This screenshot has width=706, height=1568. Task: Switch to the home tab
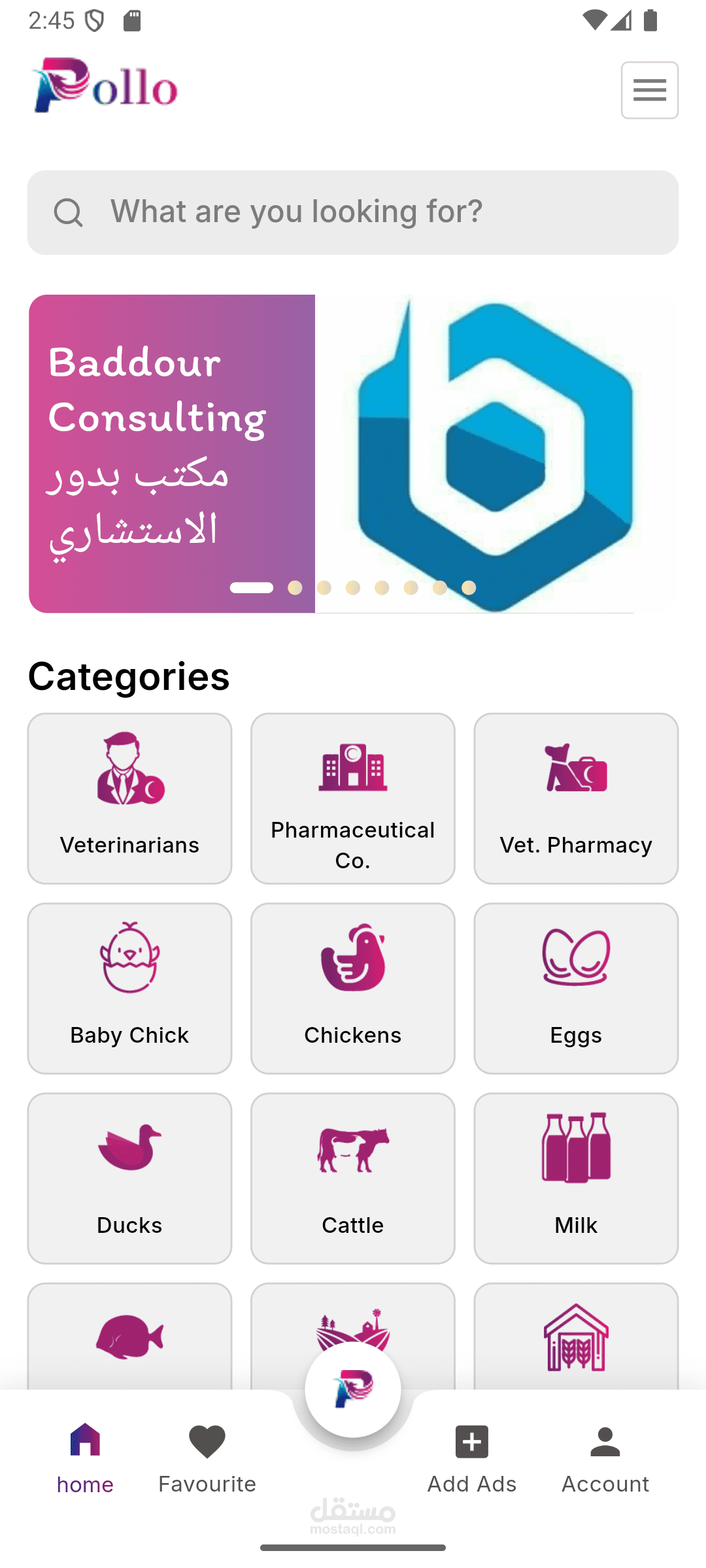coord(85,1458)
